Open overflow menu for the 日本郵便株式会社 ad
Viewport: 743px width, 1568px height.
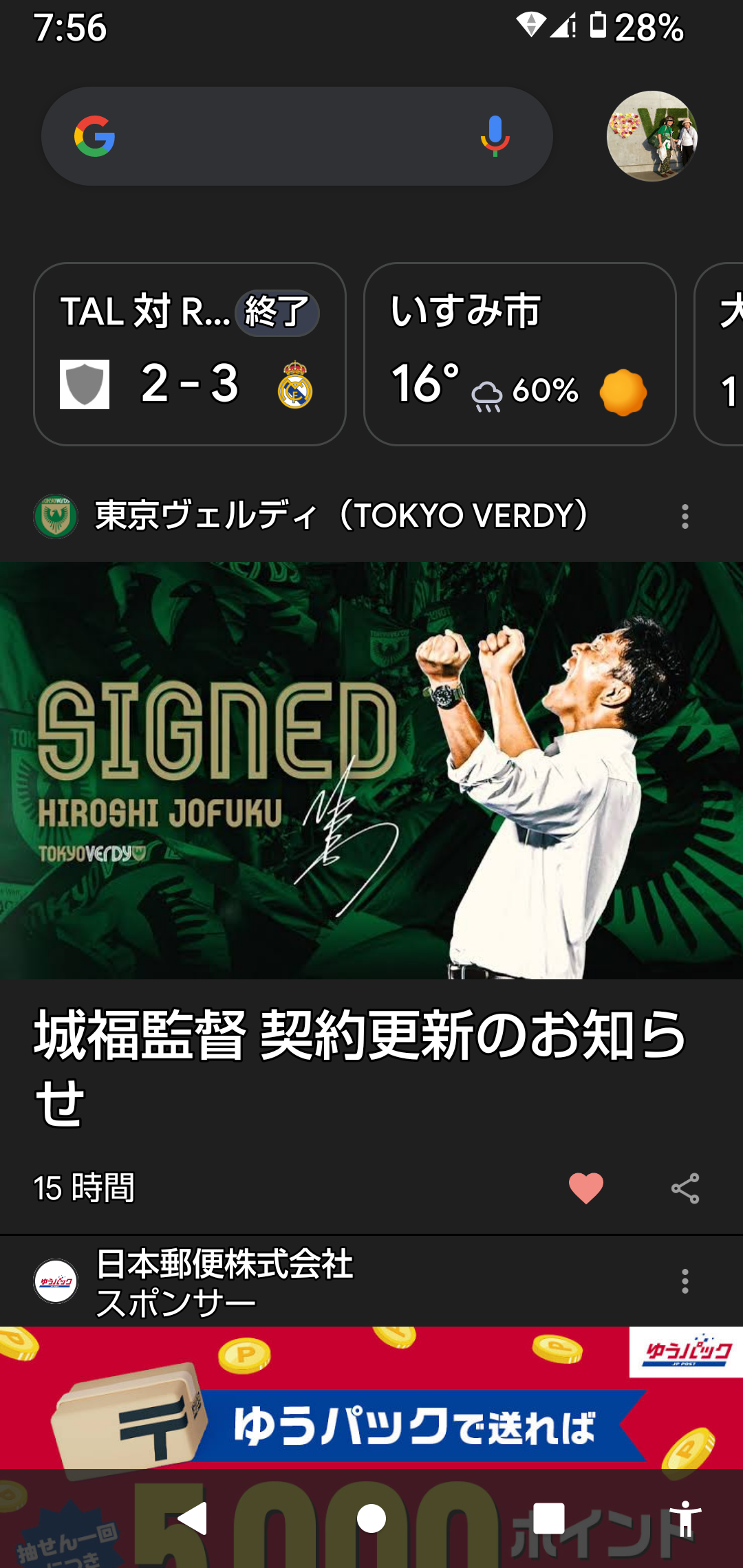coord(685,1281)
